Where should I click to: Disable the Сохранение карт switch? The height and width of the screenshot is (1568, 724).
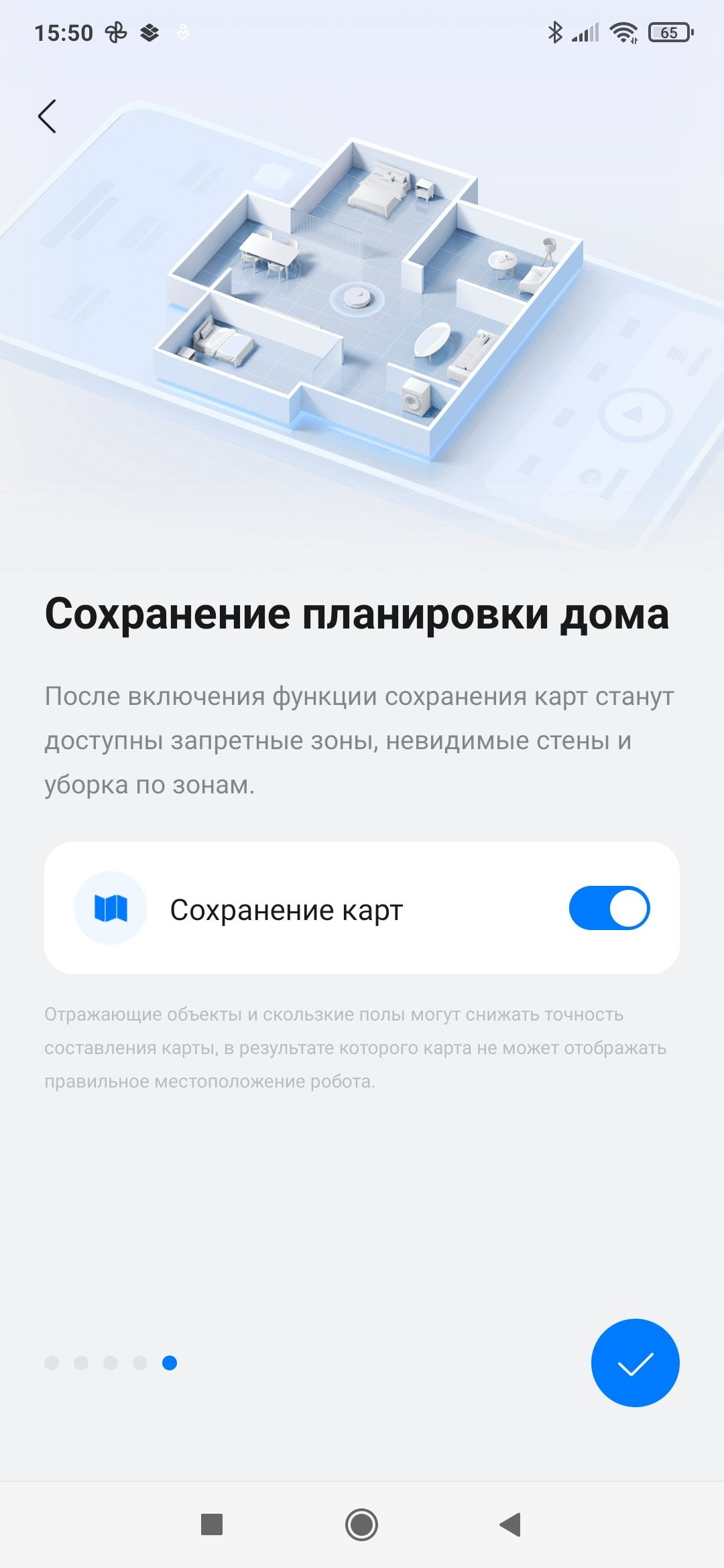click(x=609, y=908)
